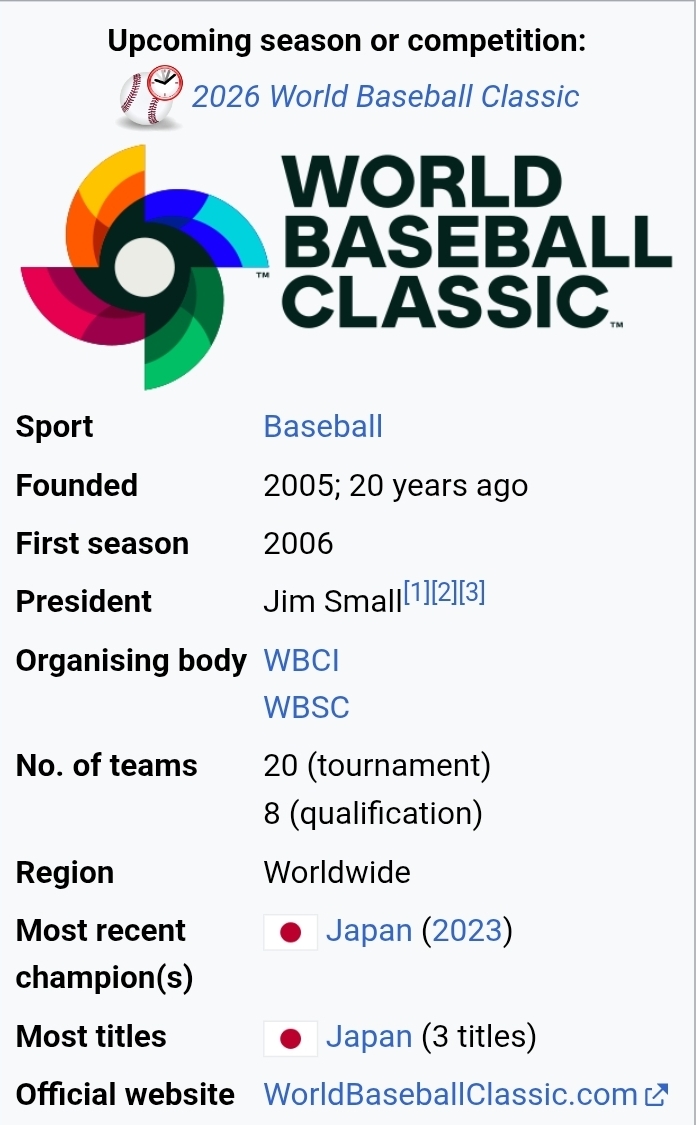Open the WBCI organising body link

[301, 661]
